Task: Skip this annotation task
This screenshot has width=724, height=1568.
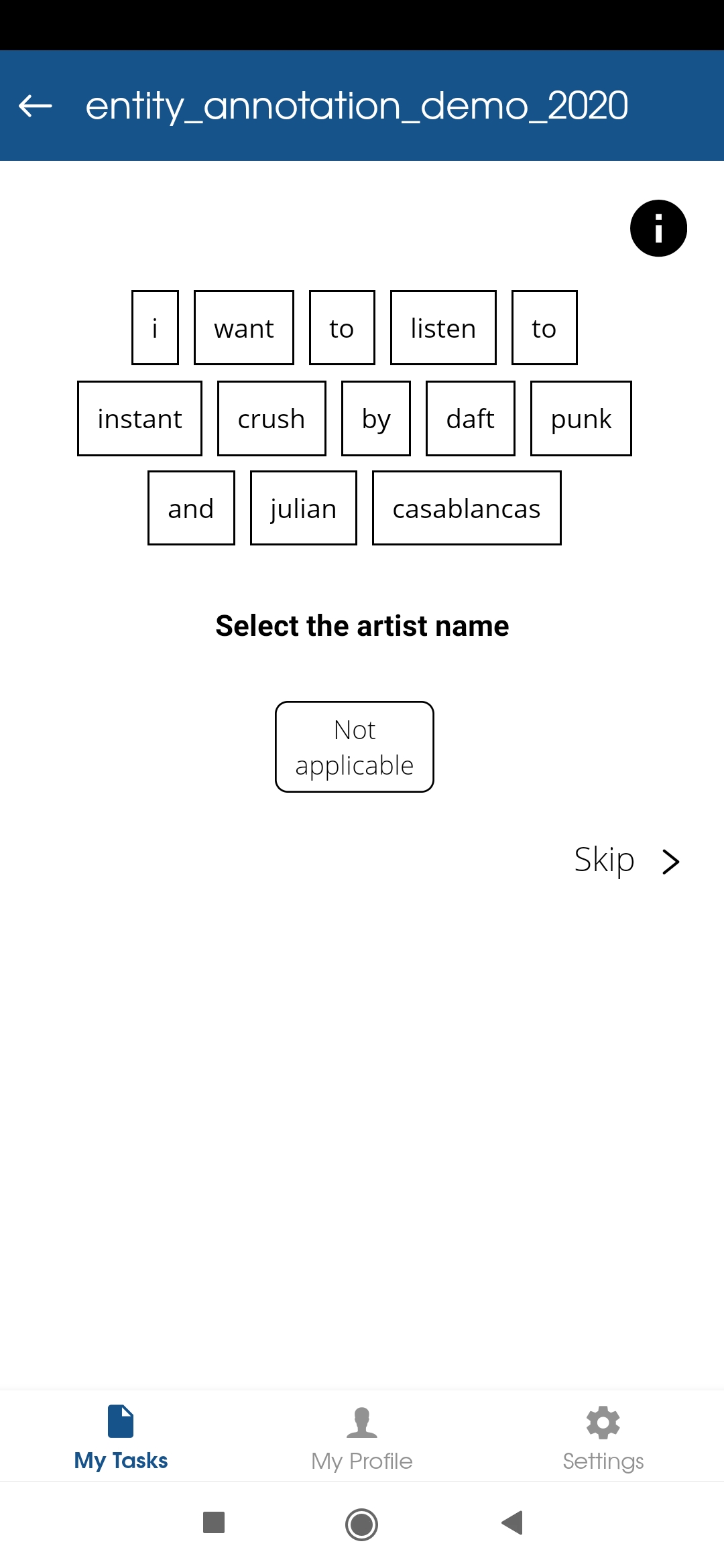Action: point(627,860)
